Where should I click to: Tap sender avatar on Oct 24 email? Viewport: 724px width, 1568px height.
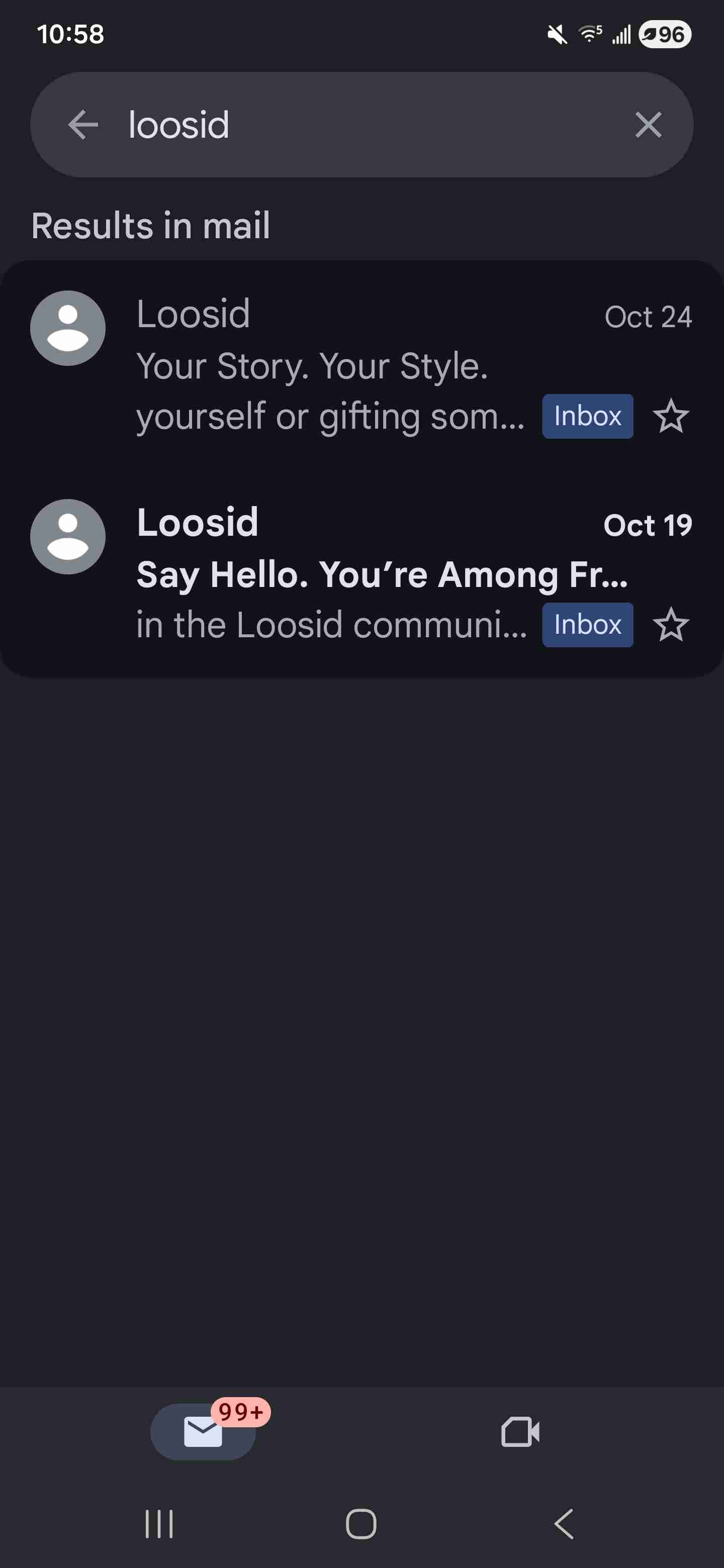(67, 328)
